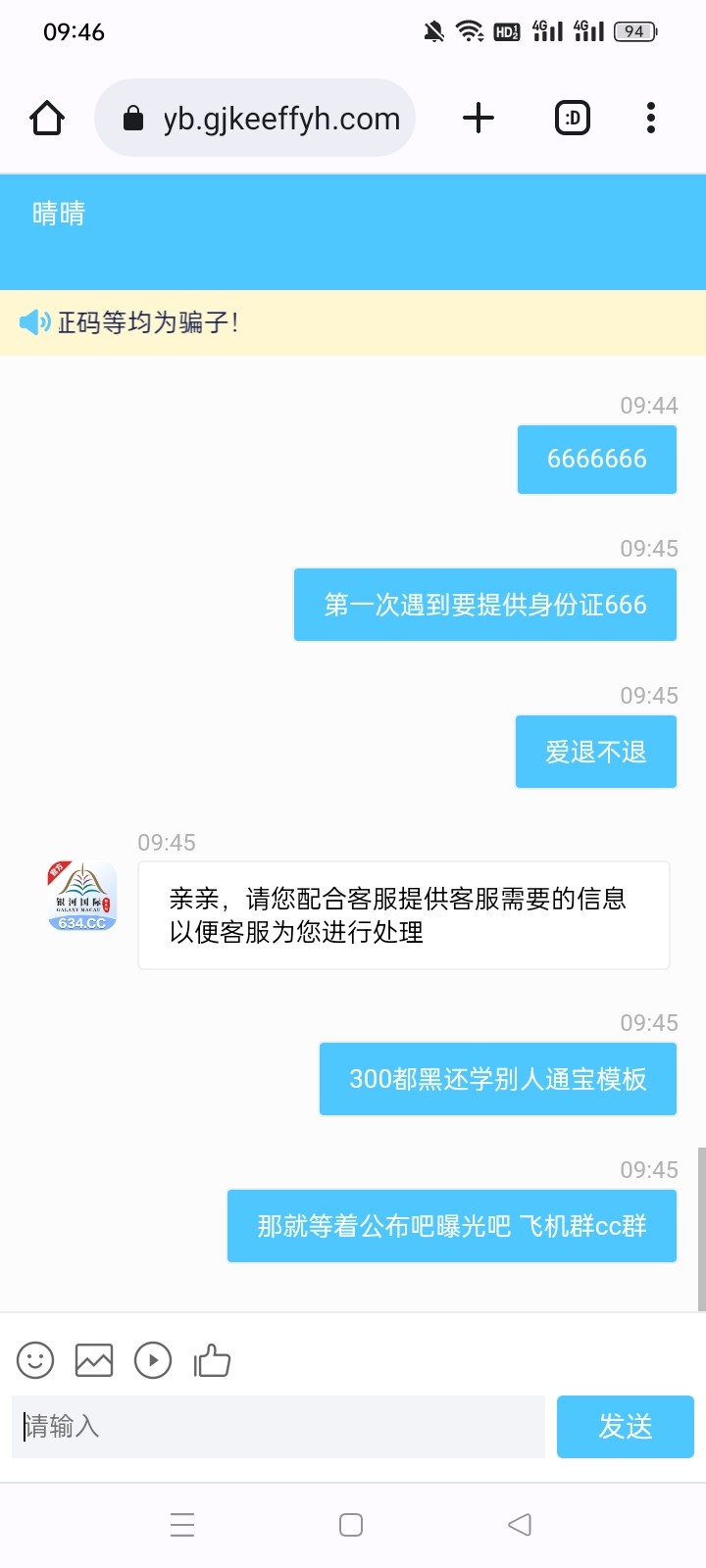This screenshot has width=706, height=1568.
Task: Tap the chat header labeled 晴晴
Action: [x=59, y=211]
